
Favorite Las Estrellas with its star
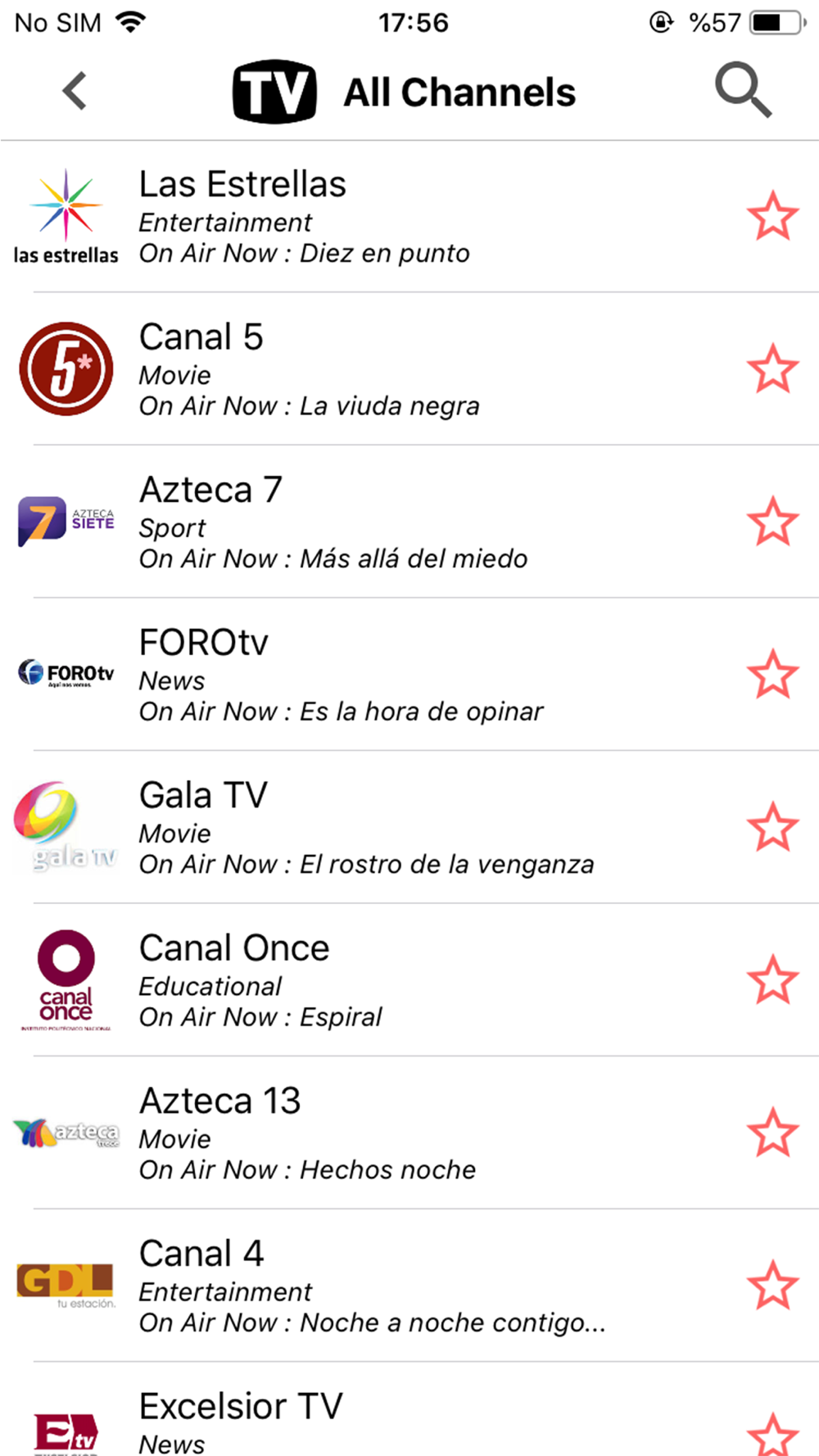coord(772,216)
